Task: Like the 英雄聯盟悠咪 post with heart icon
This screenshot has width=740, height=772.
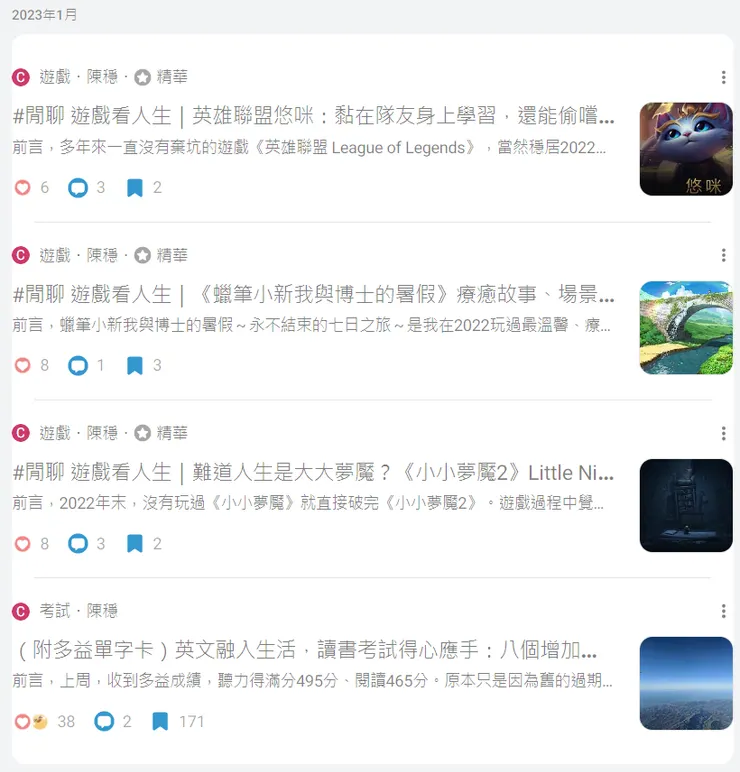Action: tap(22, 187)
